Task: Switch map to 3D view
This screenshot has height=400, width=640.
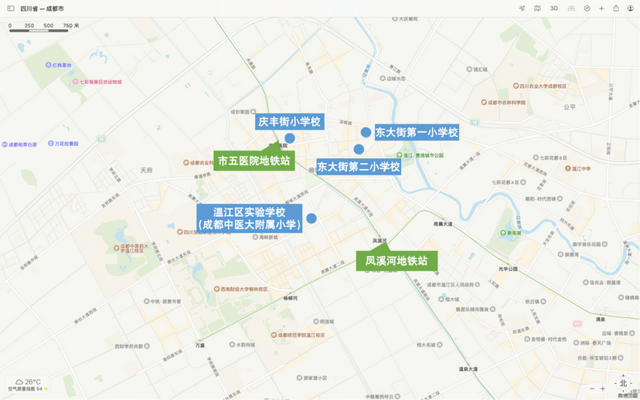Action: coord(554,8)
